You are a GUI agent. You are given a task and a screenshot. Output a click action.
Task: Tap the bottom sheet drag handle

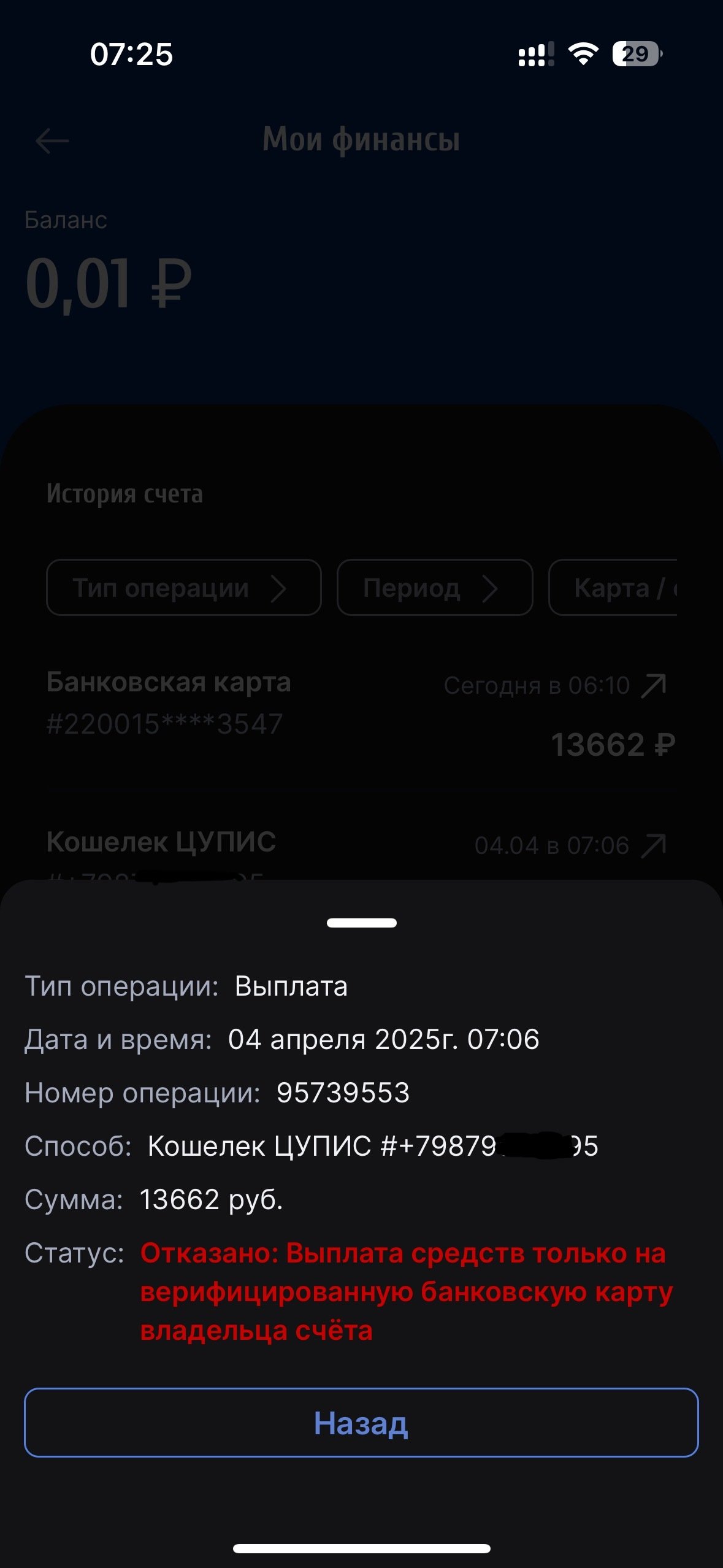tap(361, 923)
